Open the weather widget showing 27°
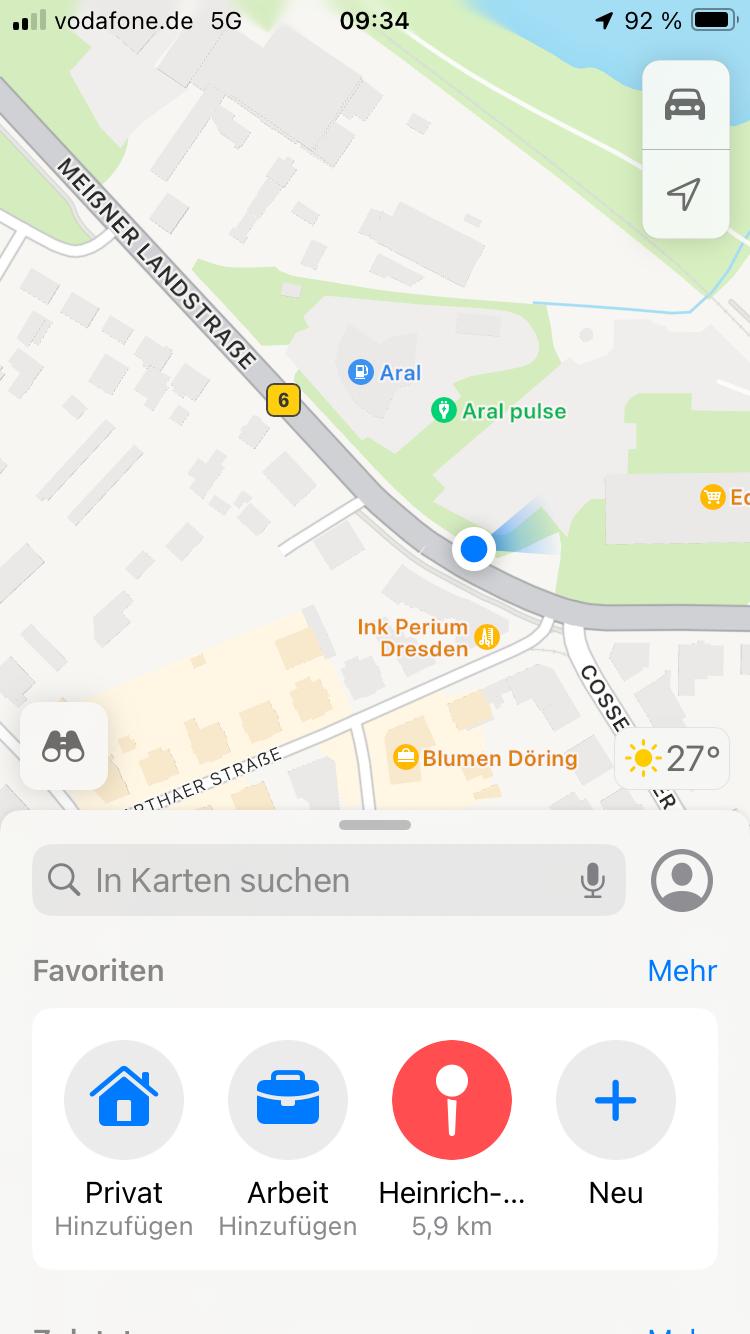 [x=672, y=759]
